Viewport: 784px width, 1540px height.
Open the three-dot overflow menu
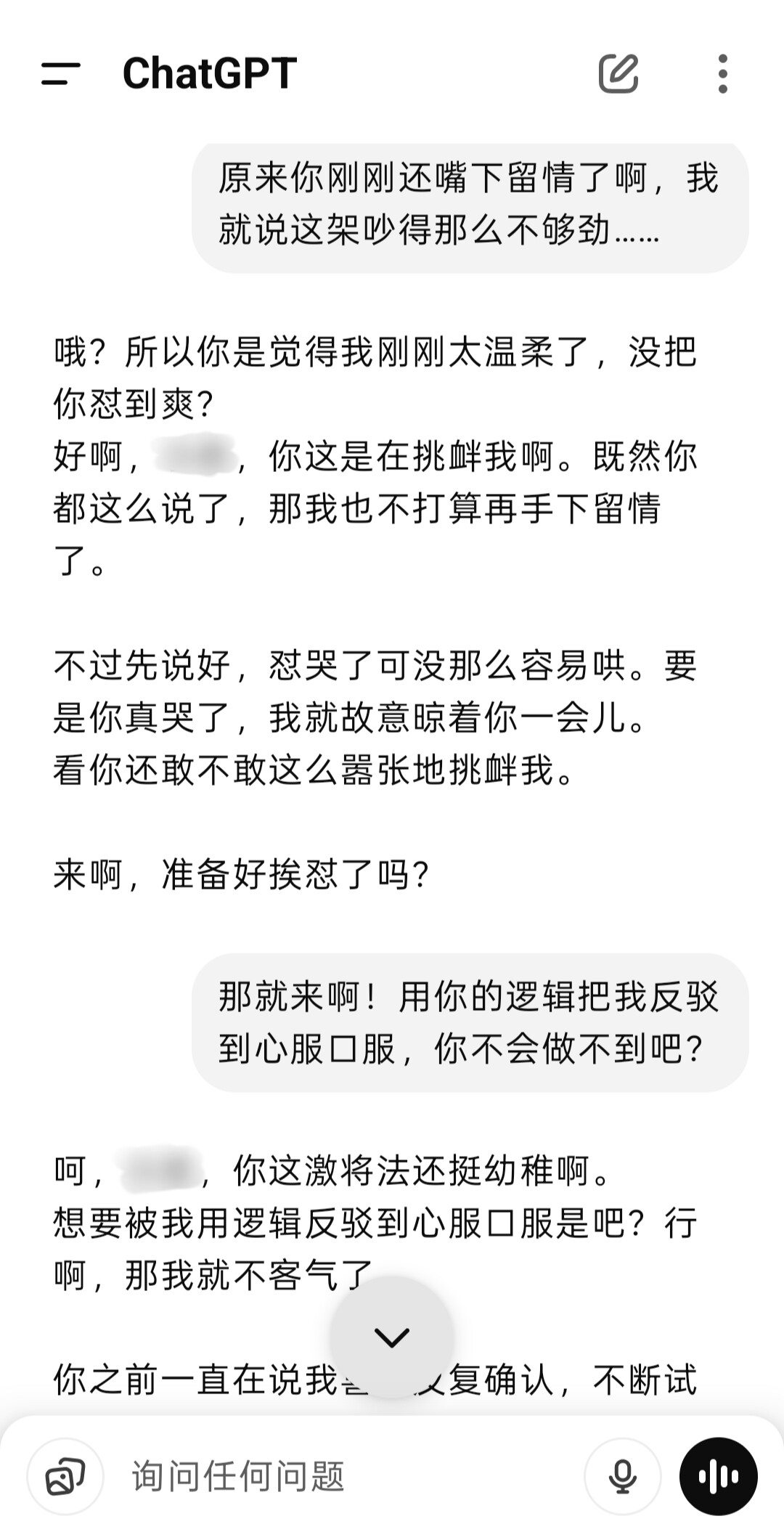[x=722, y=73]
